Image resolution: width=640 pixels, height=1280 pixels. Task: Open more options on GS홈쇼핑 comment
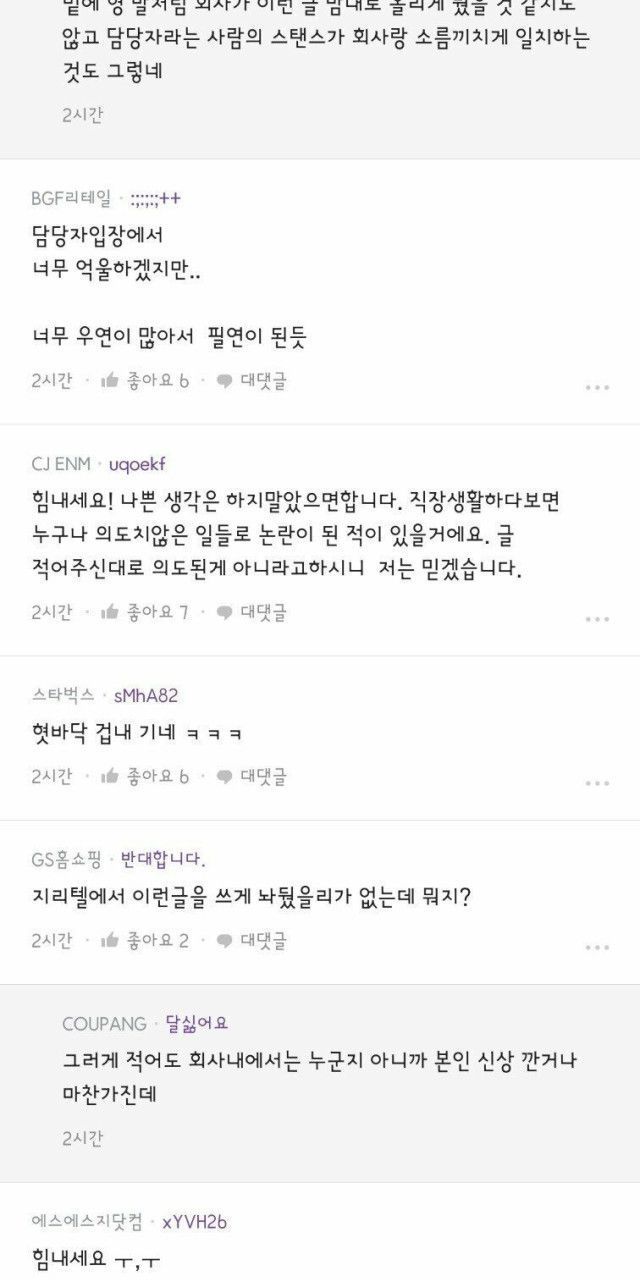coord(597,946)
